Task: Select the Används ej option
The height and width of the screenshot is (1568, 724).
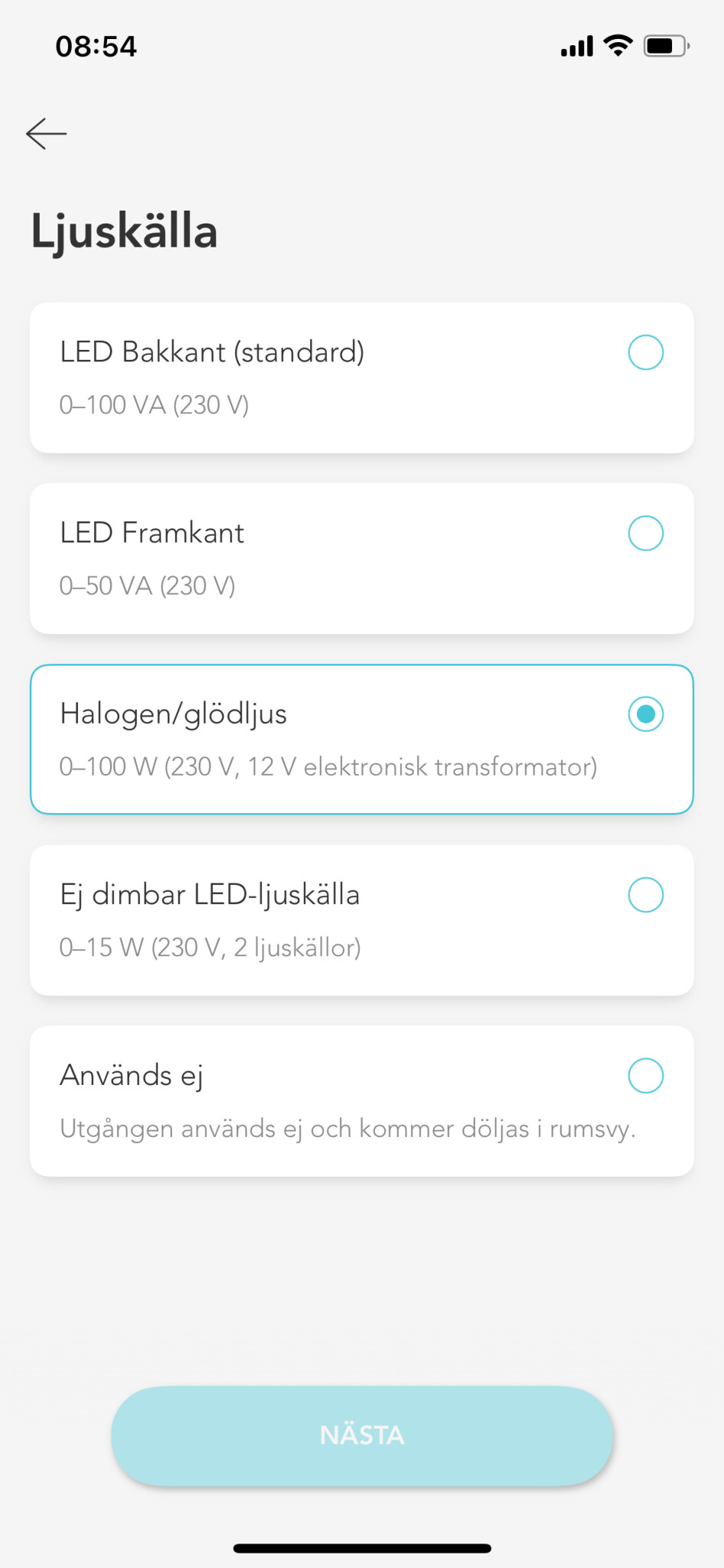Action: point(362,1101)
